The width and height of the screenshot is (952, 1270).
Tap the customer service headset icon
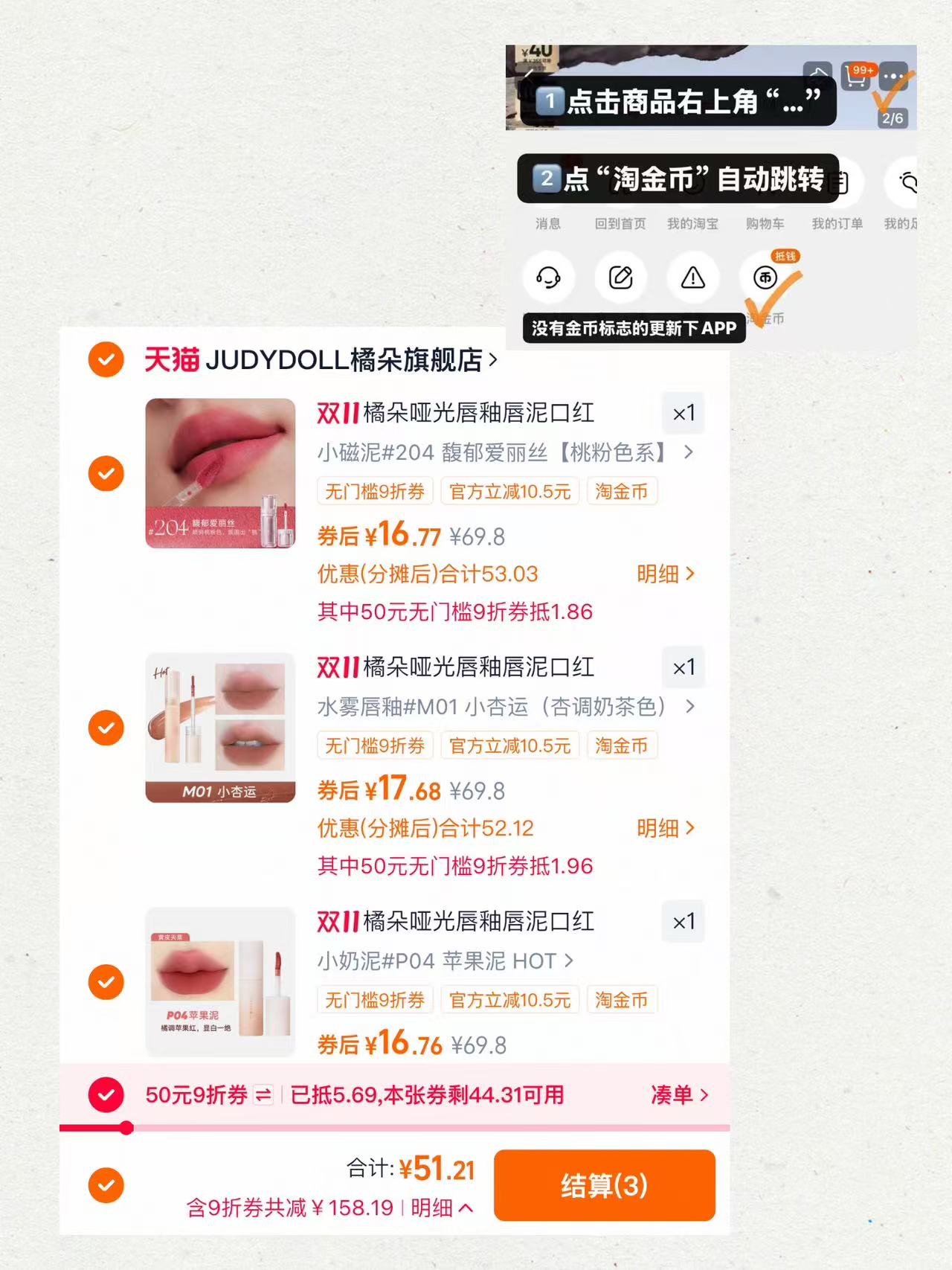(x=548, y=278)
